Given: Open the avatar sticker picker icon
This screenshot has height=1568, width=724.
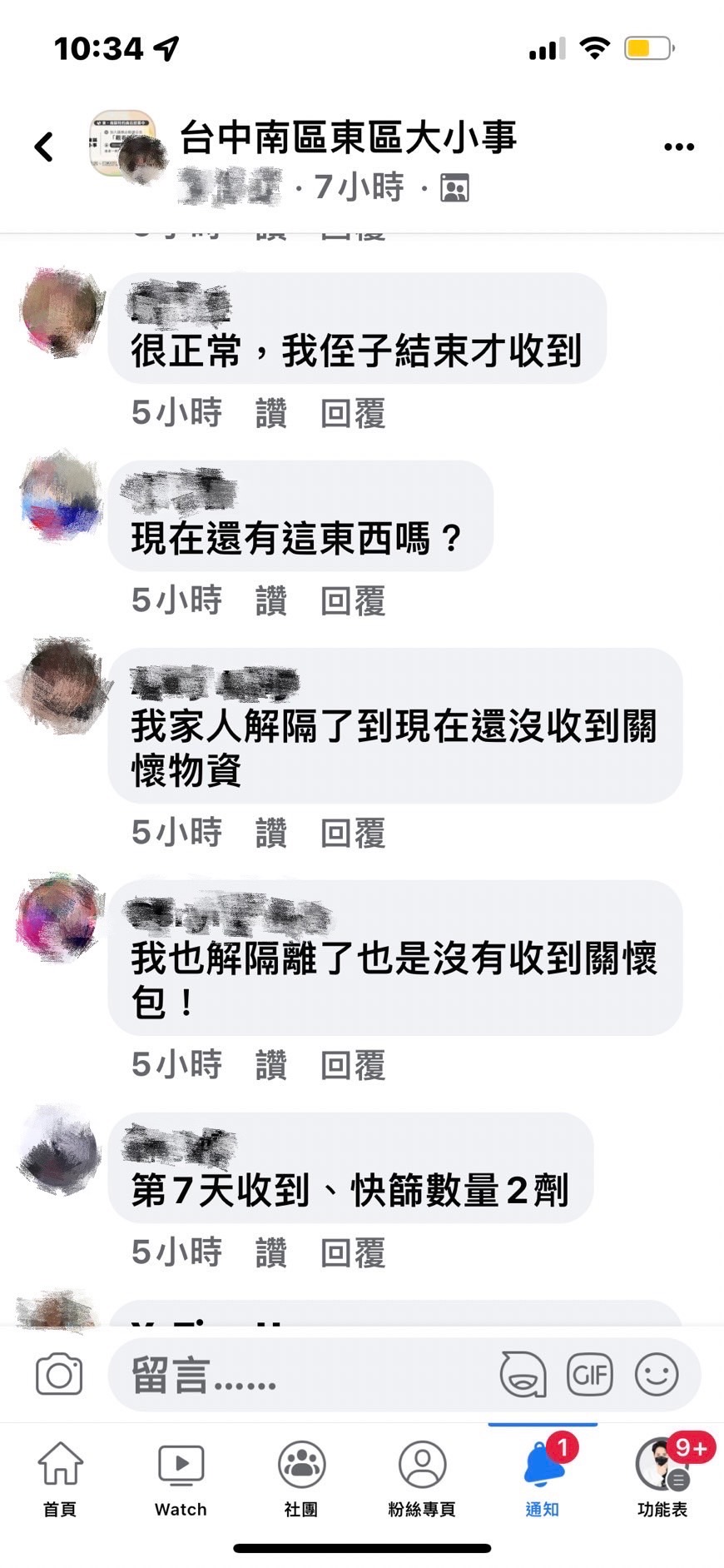Looking at the screenshot, I should click(523, 1375).
